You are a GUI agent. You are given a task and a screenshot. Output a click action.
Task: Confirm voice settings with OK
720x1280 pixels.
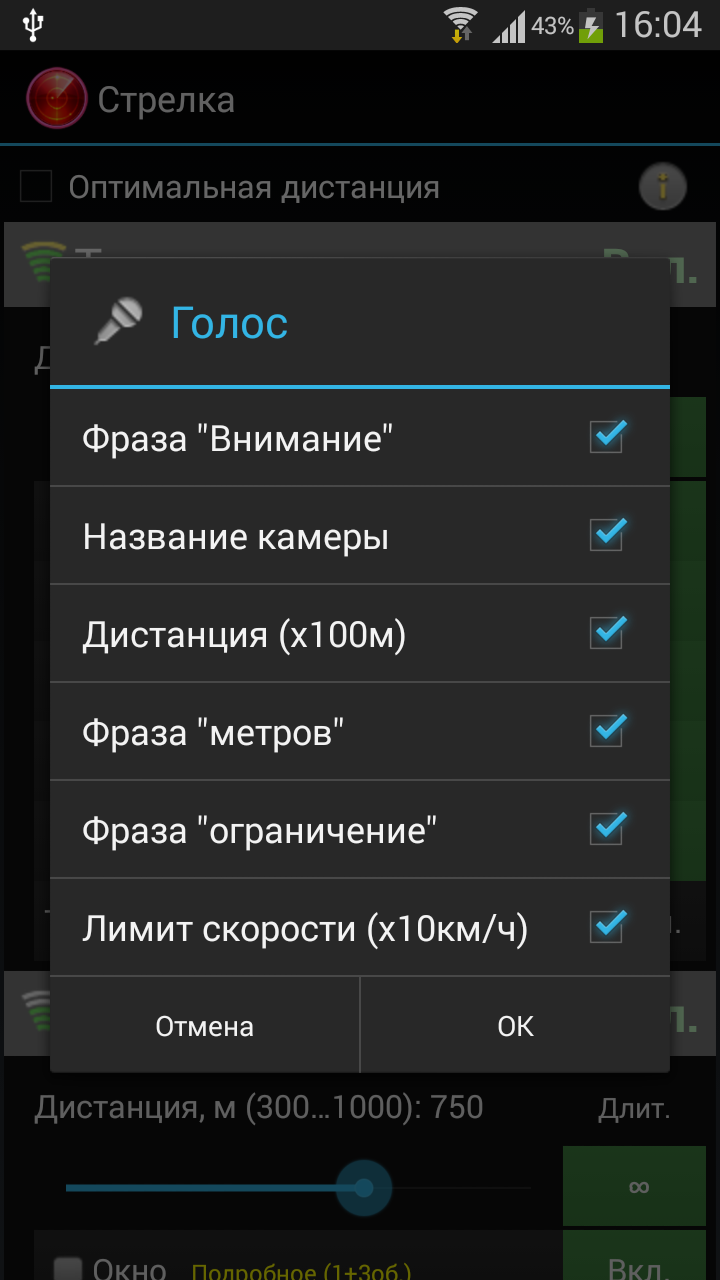[515, 1026]
